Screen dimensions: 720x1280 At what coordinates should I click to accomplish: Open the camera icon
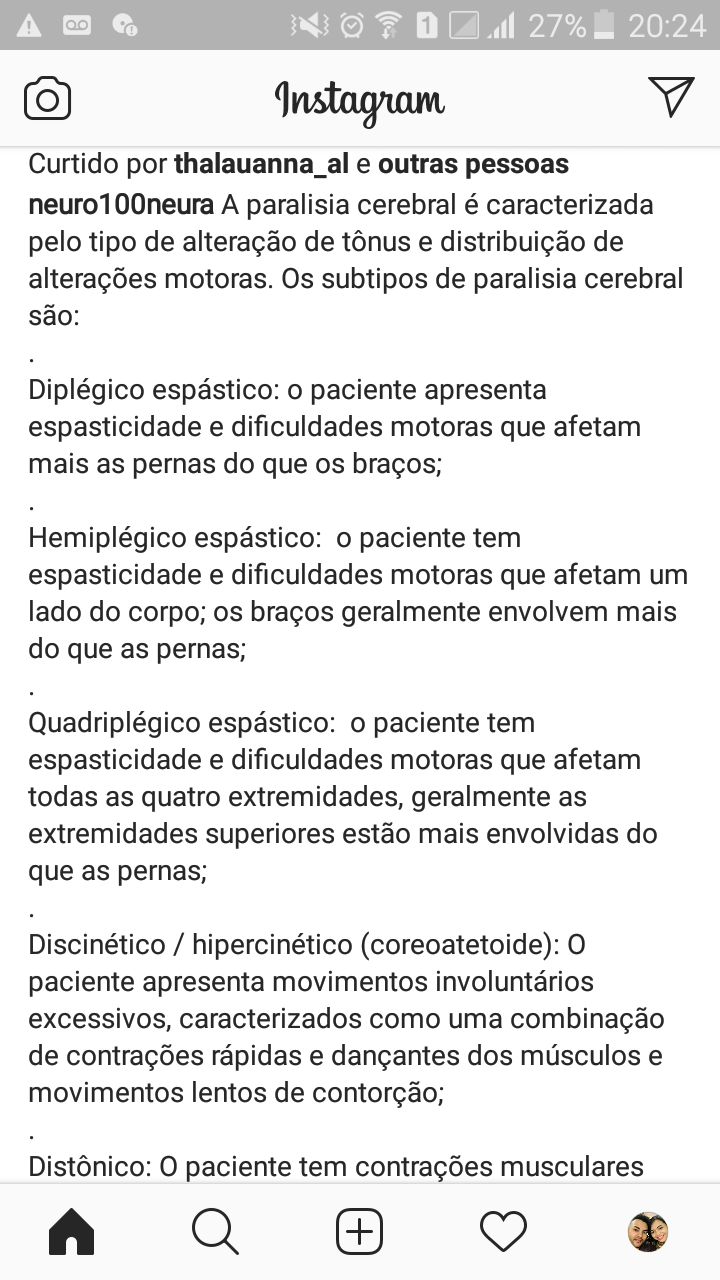pos(47,99)
